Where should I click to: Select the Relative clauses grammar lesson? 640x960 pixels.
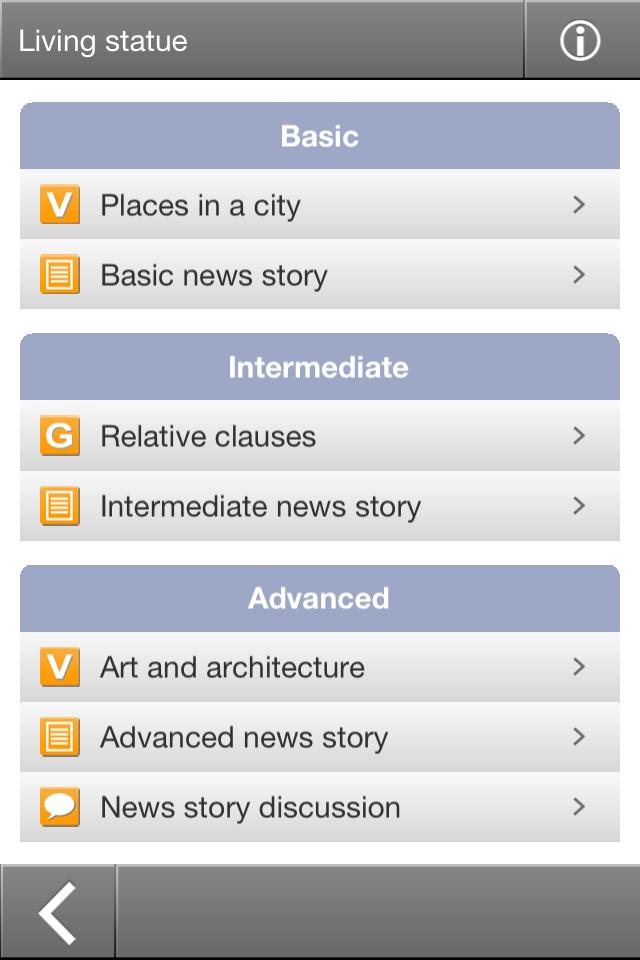pos(319,436)
